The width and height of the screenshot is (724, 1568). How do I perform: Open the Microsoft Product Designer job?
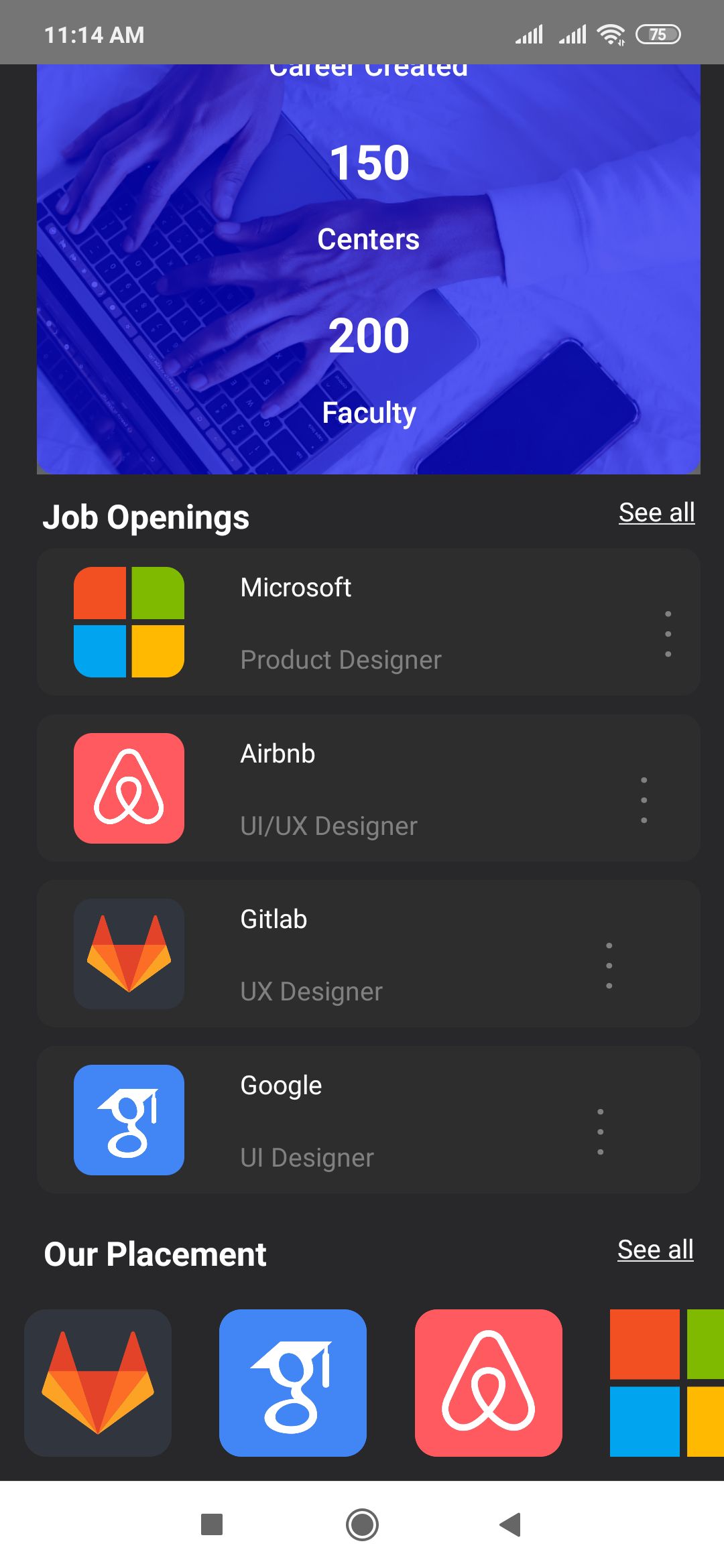341,623
